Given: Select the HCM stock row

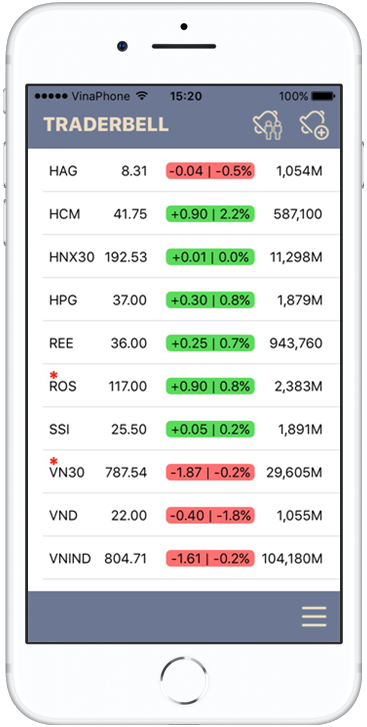Looking at the screenshot, I should 184,213.
